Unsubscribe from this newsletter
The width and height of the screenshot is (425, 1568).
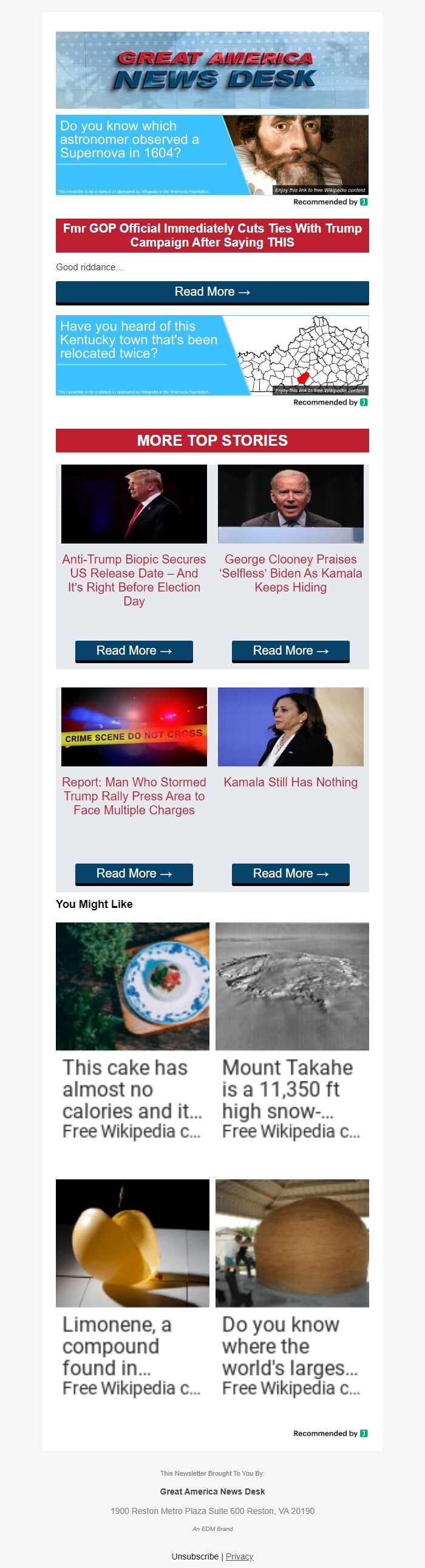[194, 1556]
